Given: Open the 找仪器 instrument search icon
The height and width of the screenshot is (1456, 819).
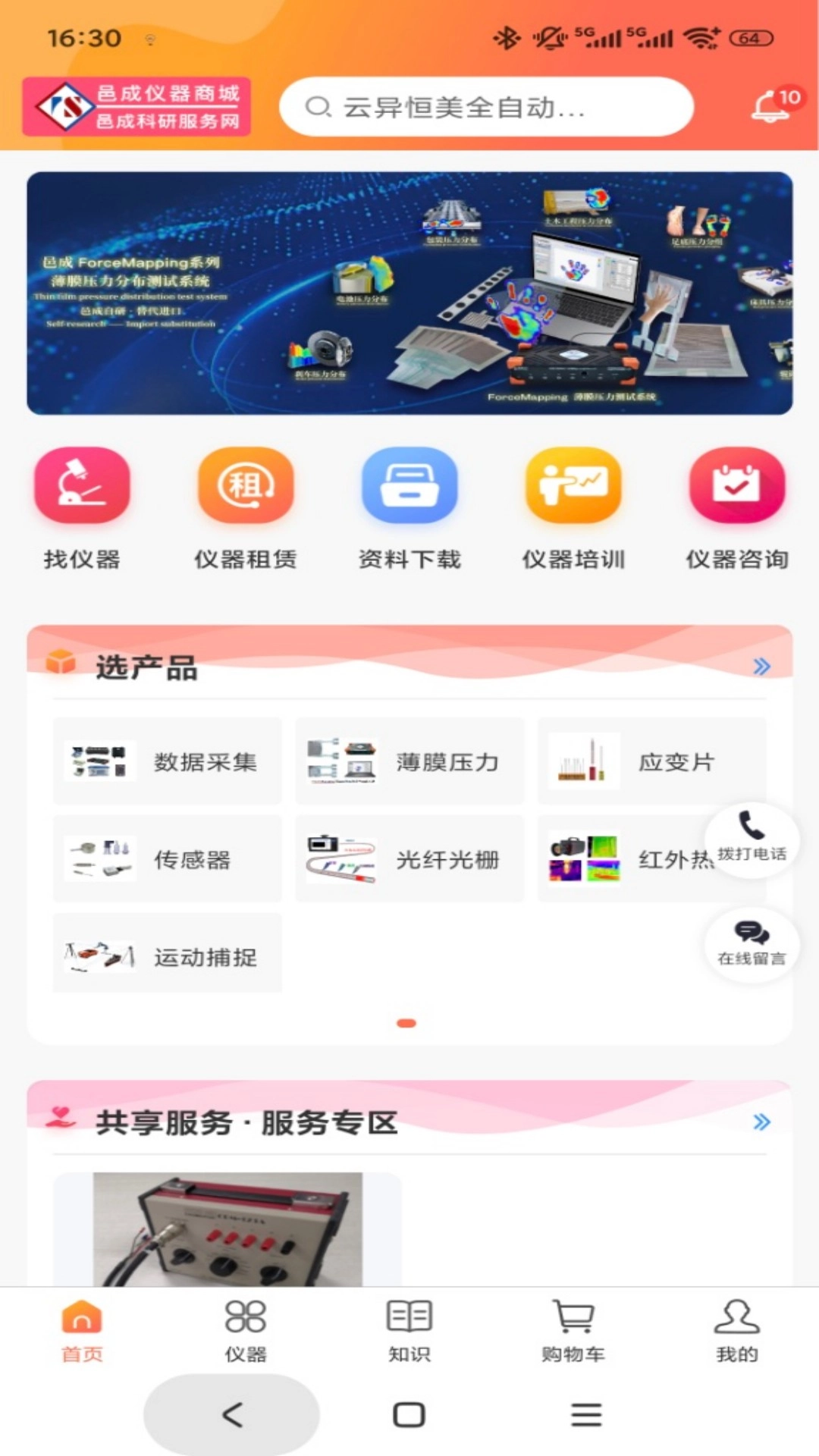Looking at the screenshot, I should (x=81, y=489).
